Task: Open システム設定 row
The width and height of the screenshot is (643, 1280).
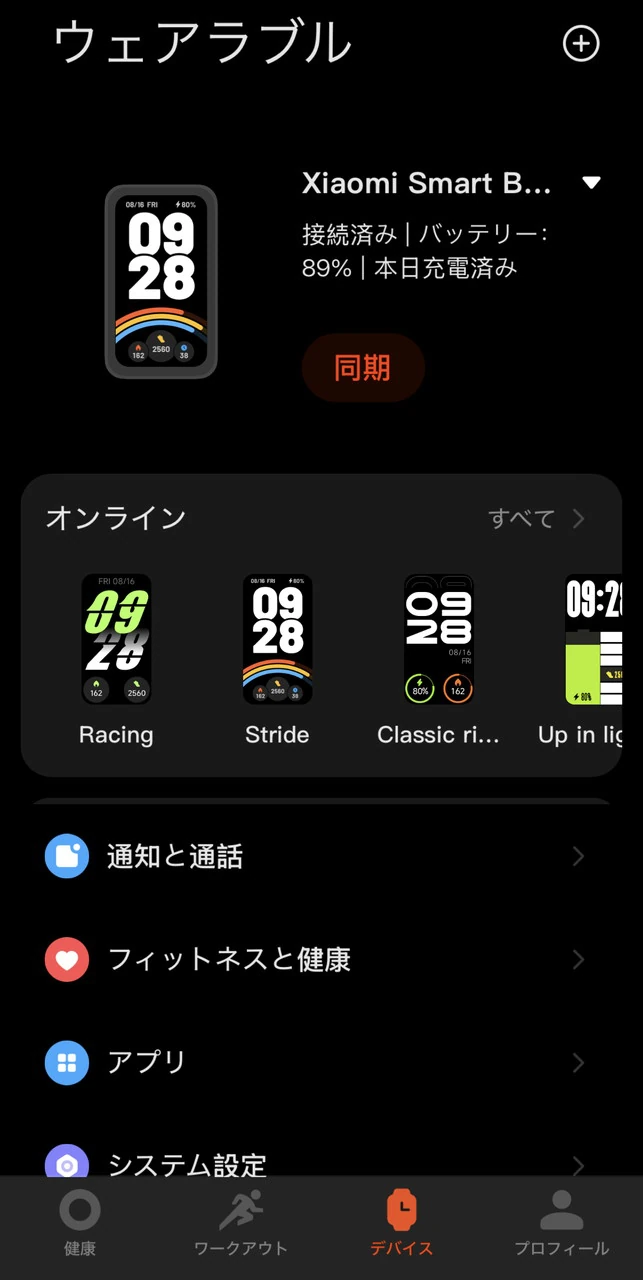Action: pos(320,1163)
